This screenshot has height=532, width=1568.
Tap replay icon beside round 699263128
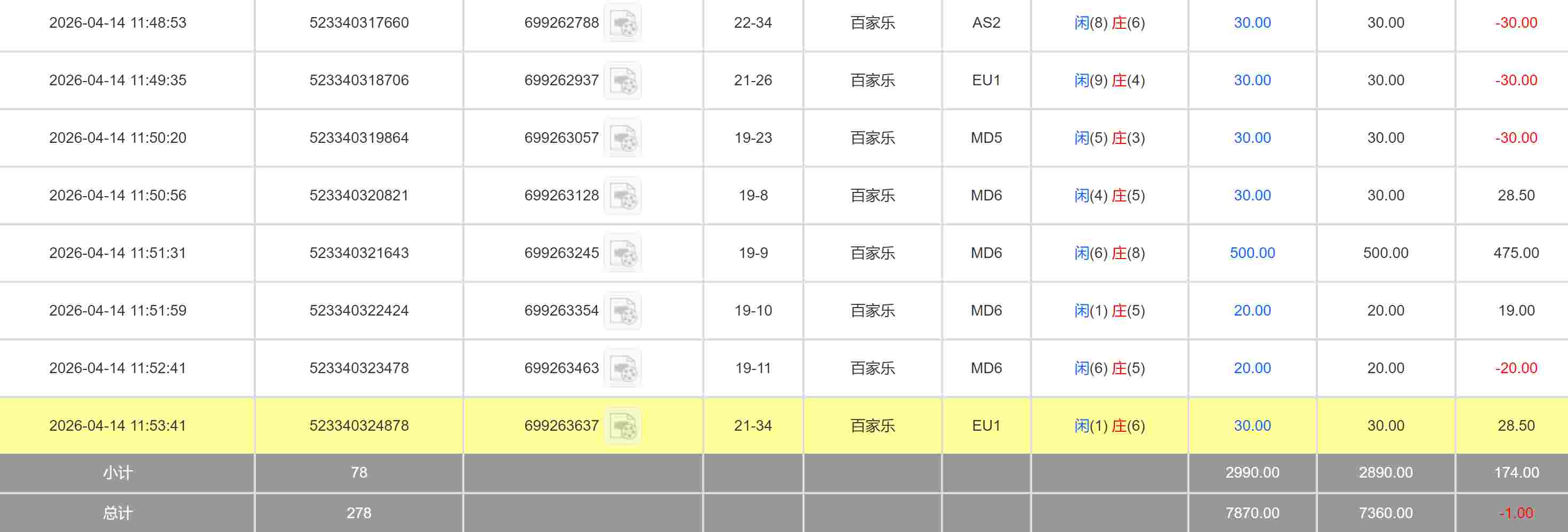coord(622,196)
